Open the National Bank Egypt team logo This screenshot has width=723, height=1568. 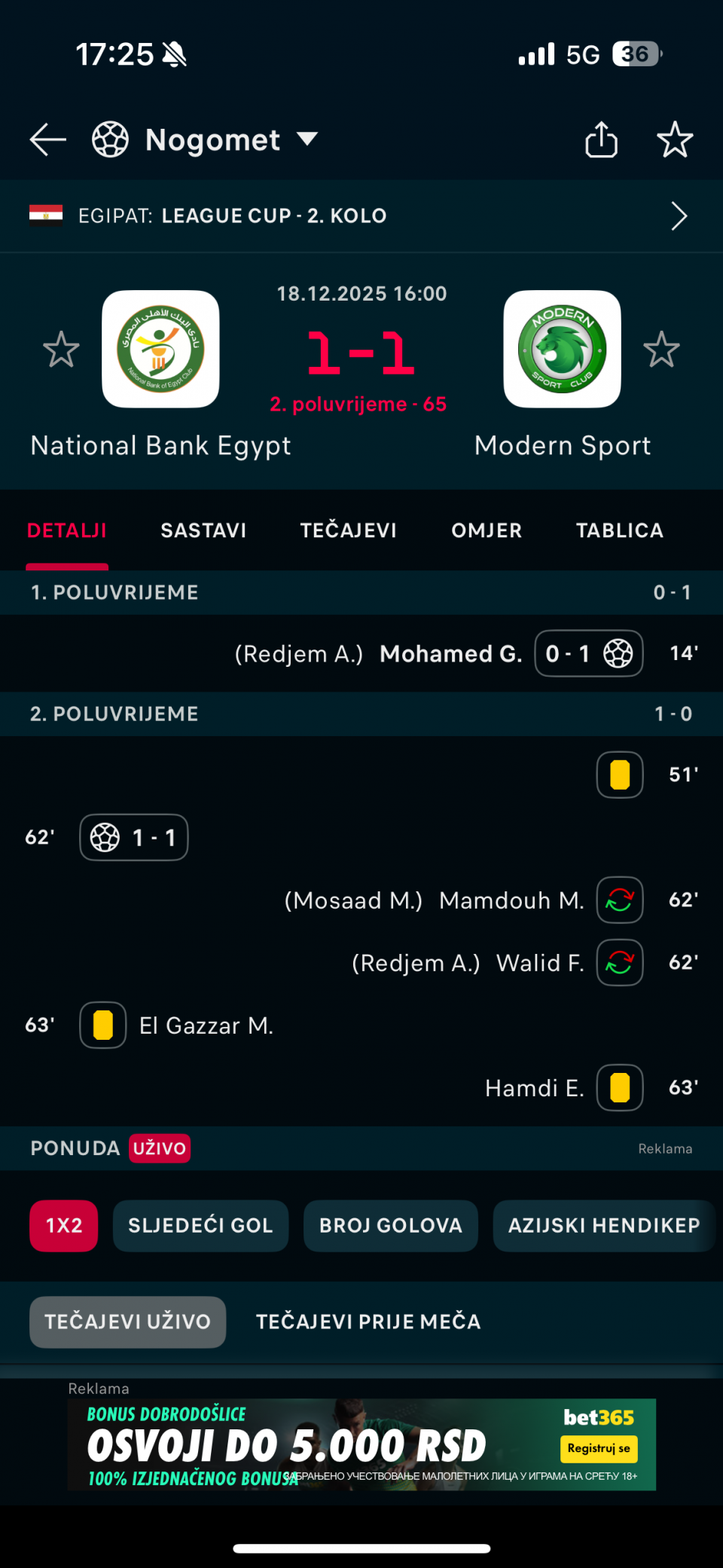(x=160, y=349)
